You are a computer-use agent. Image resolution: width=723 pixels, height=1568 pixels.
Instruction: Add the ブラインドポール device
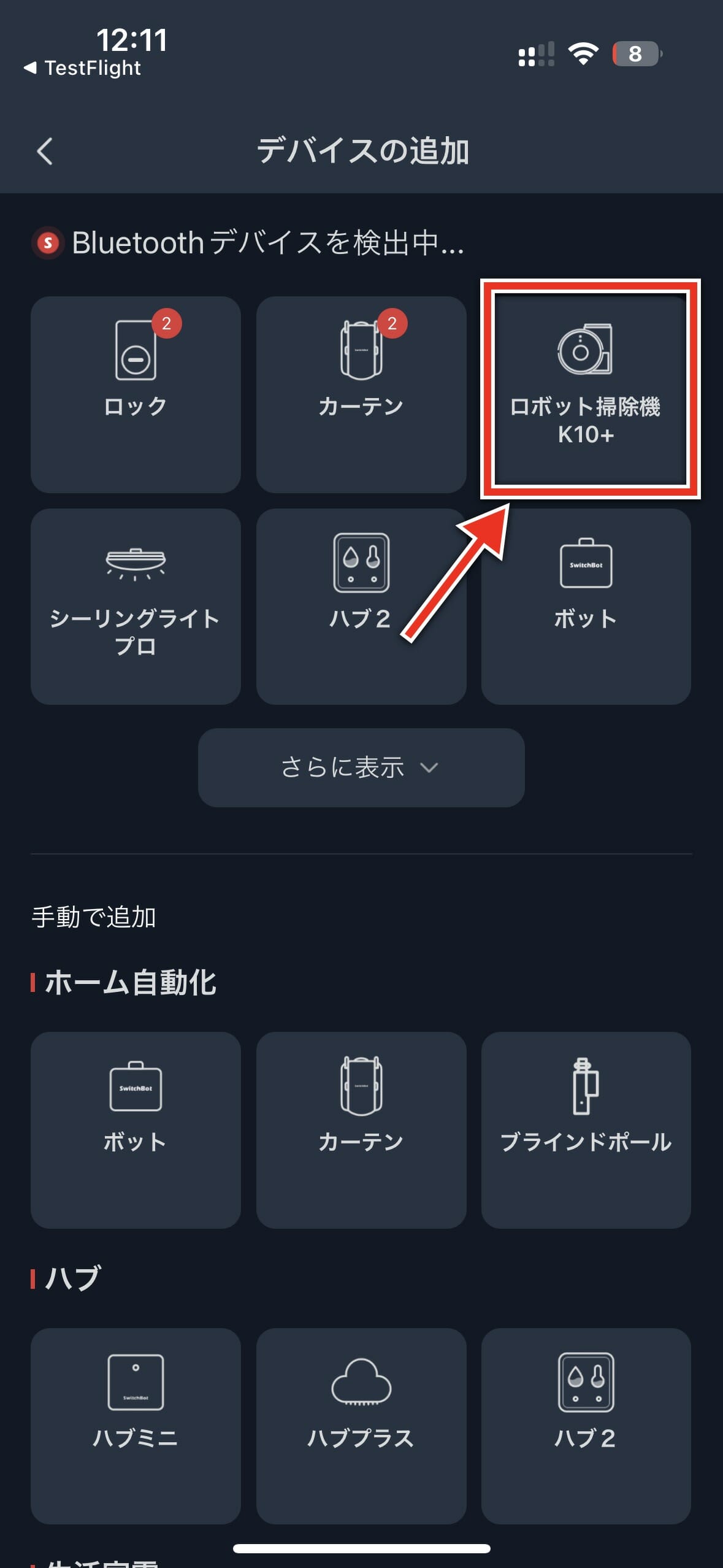click(586, 1129)
